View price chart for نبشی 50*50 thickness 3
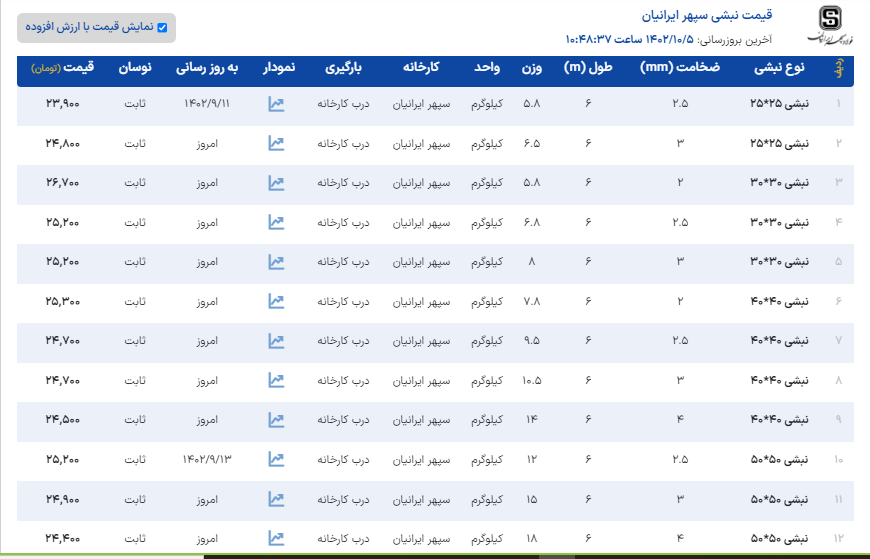 coord(277,499)
